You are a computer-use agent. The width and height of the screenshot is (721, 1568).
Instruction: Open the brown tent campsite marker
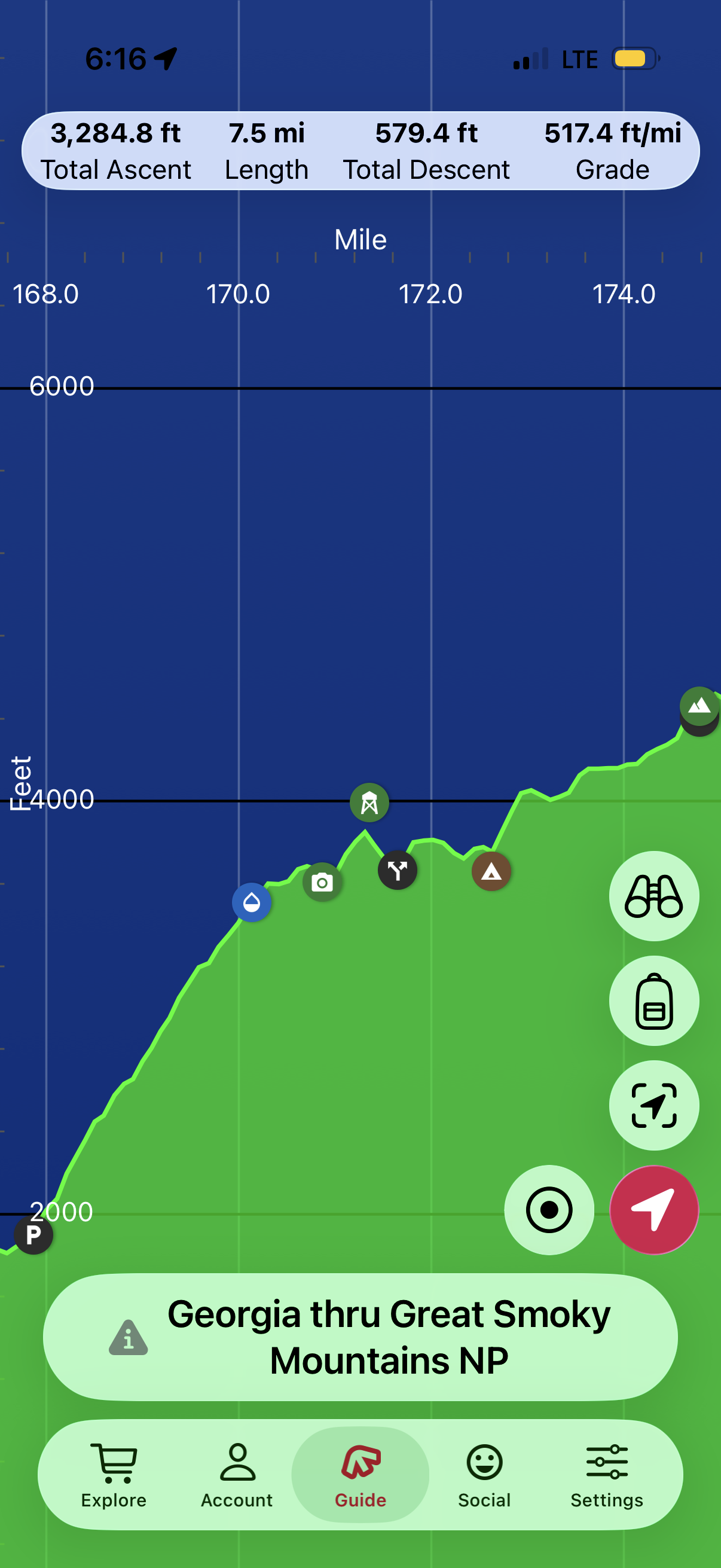pos(491,871)
